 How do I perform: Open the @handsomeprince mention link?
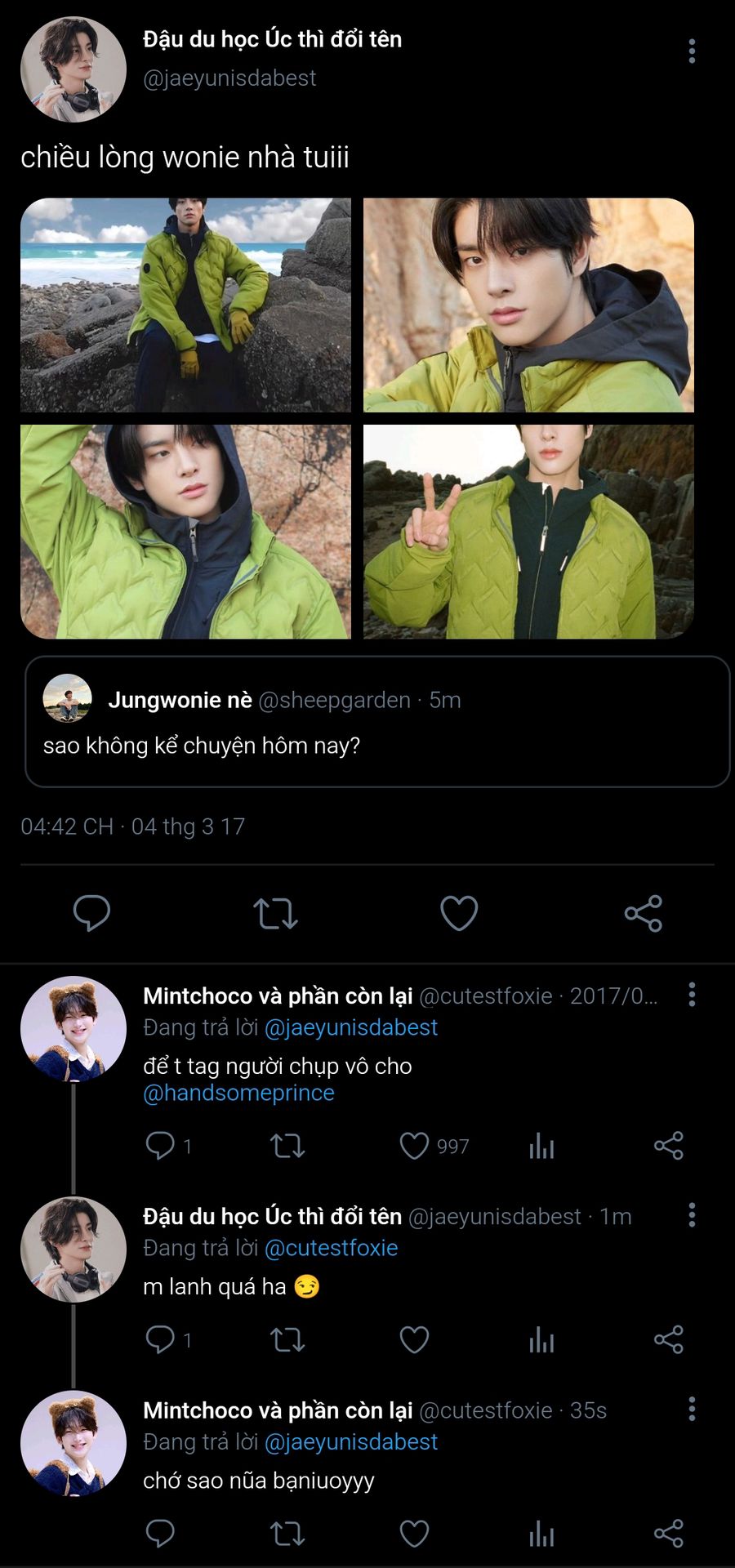point(238,1093)
